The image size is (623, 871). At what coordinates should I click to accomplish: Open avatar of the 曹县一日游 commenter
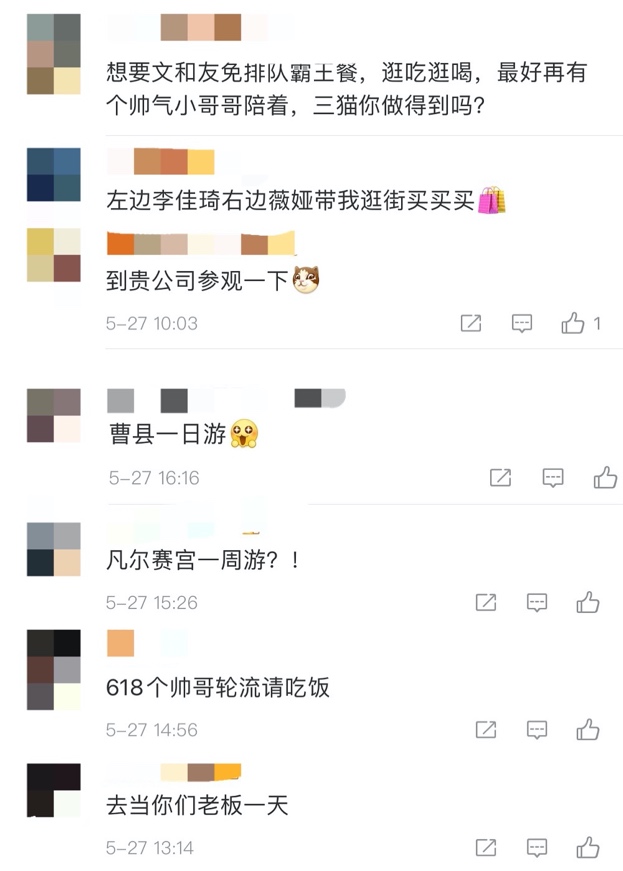[54, 415]
